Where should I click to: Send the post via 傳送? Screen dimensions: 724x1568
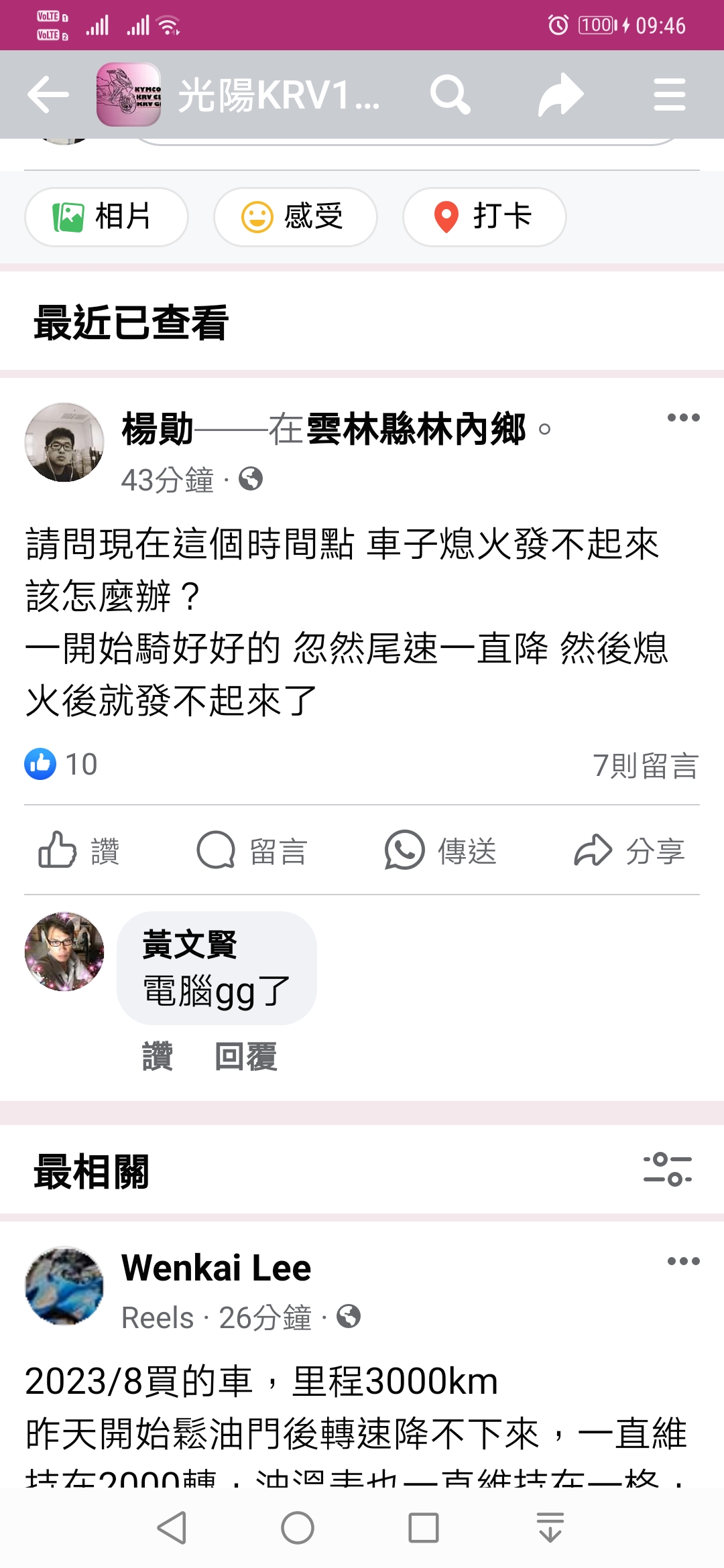pos(440,851)
